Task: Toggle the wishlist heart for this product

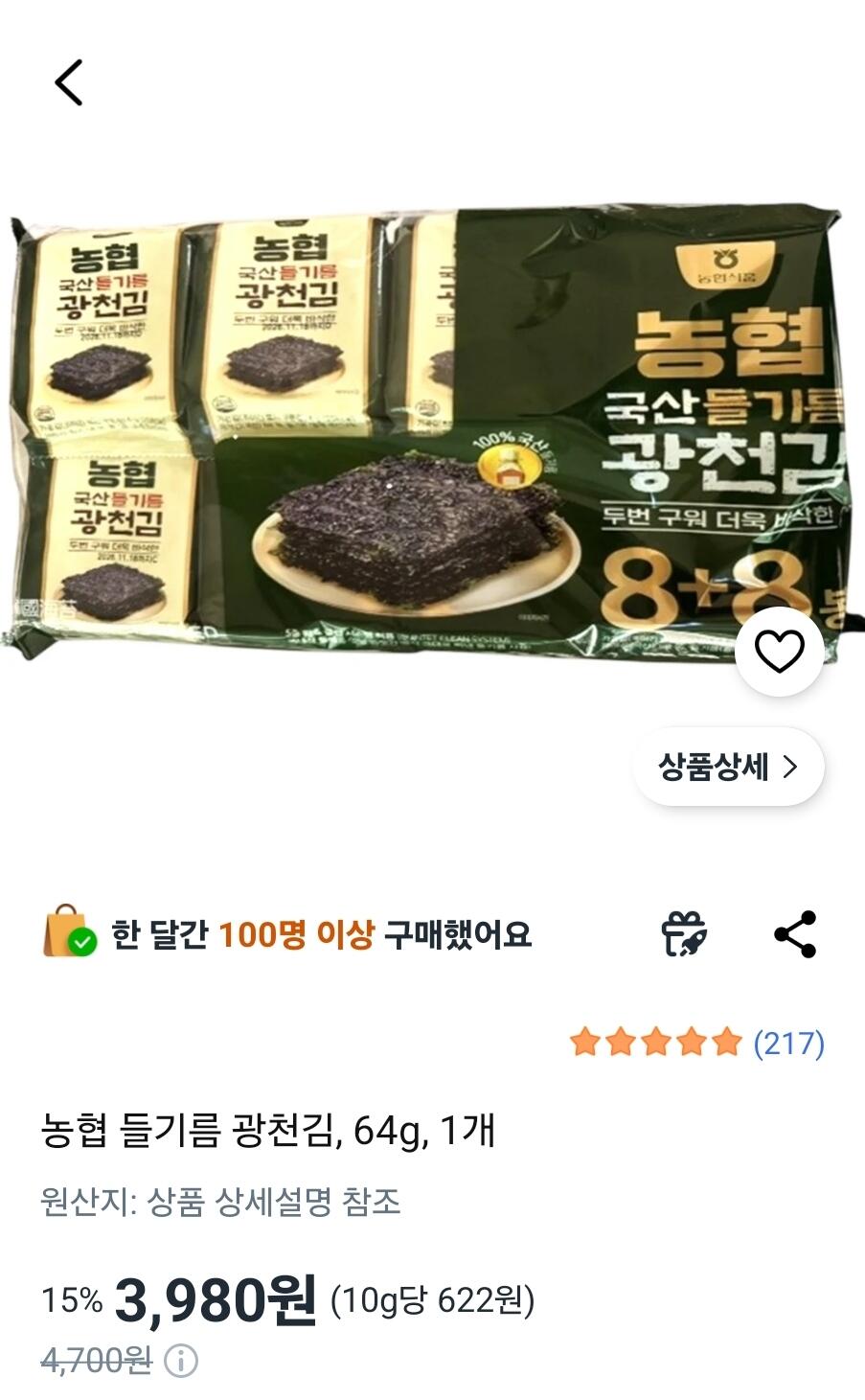Action: click(x=778, y=653)
